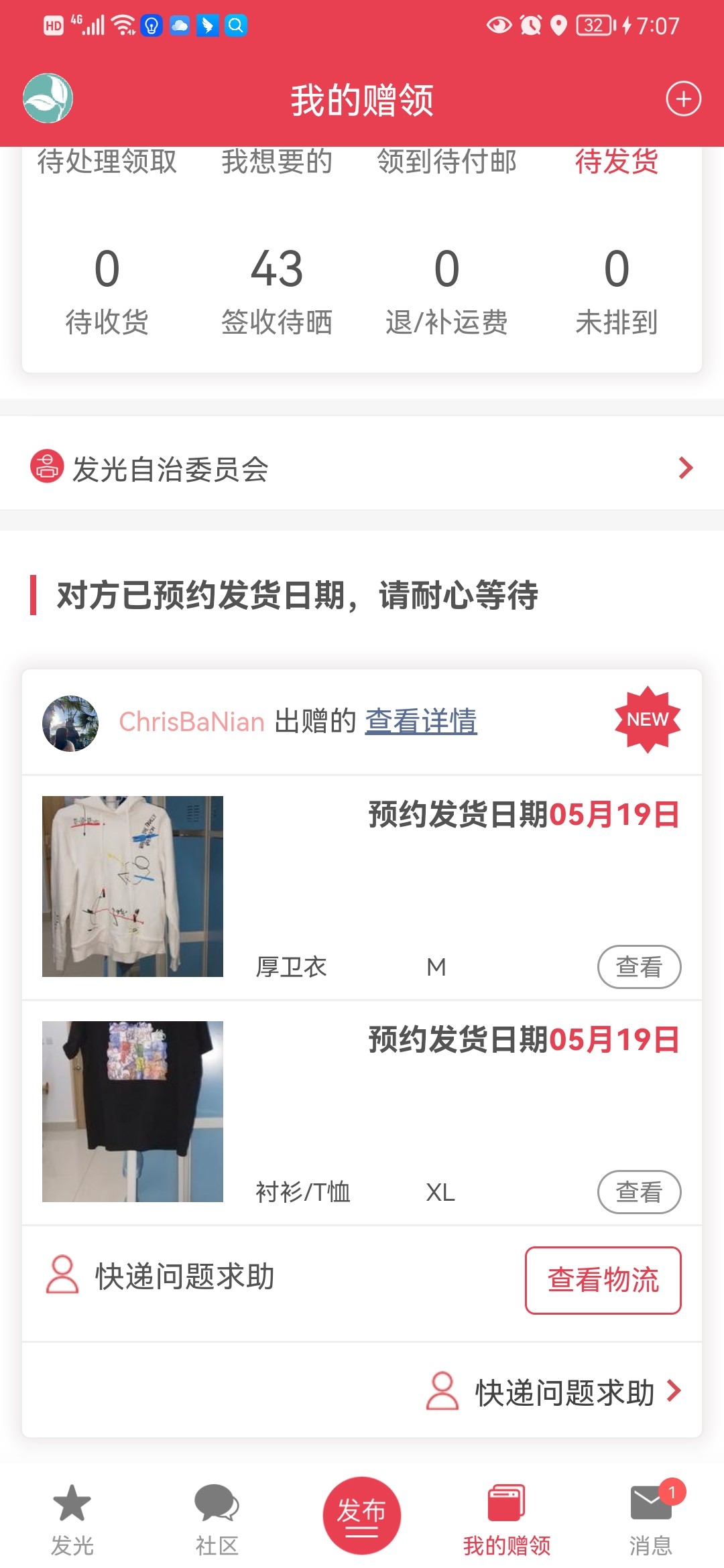Open 发光自治委员会 row
The height and width of the screenshot is (1568, 724).
(362, 468)
